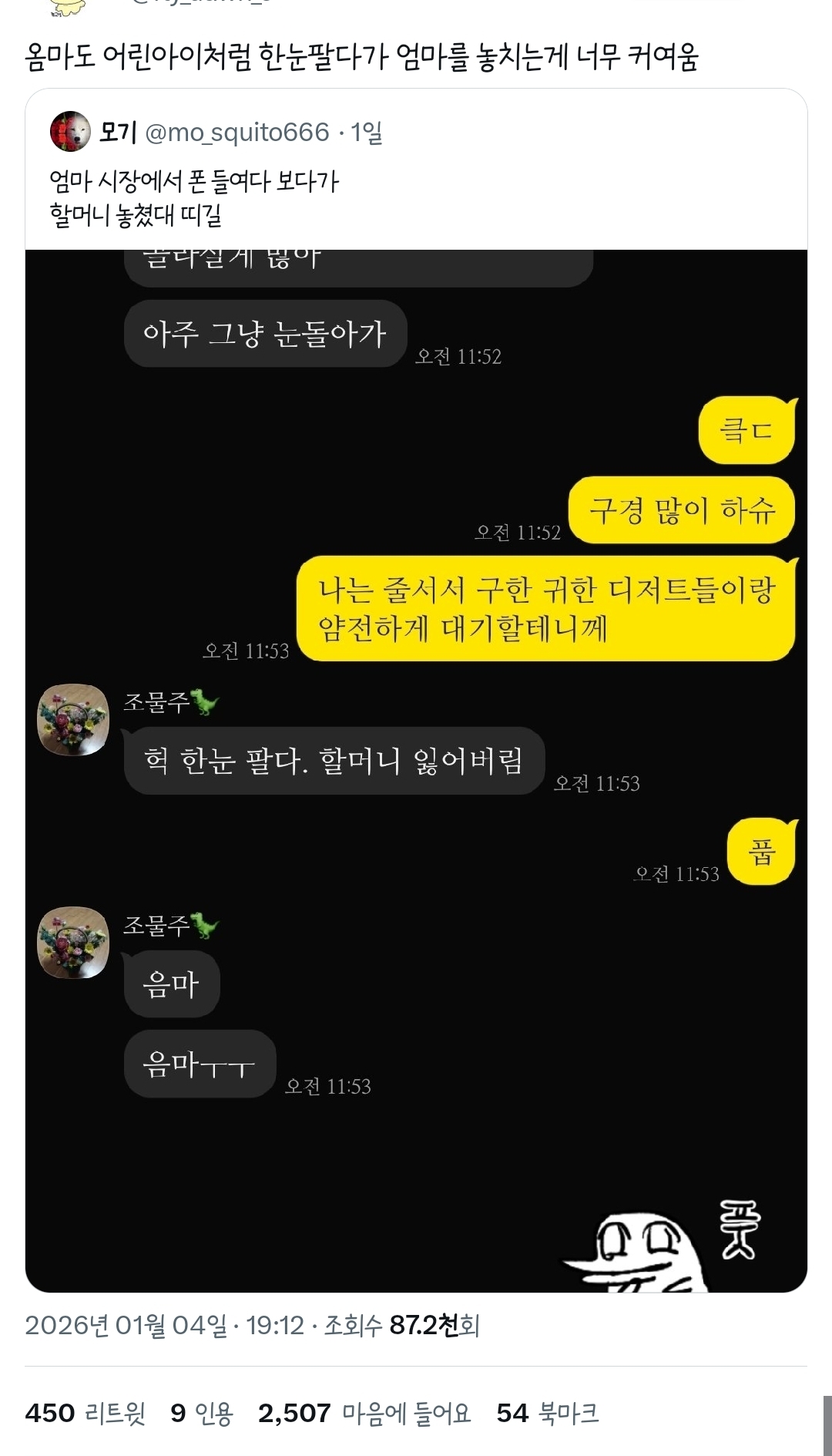Viewport: 832px width, 1456px height.
Task: Enlarge the chat screenshot image in the quoted tweet
Action: (416, 771)
